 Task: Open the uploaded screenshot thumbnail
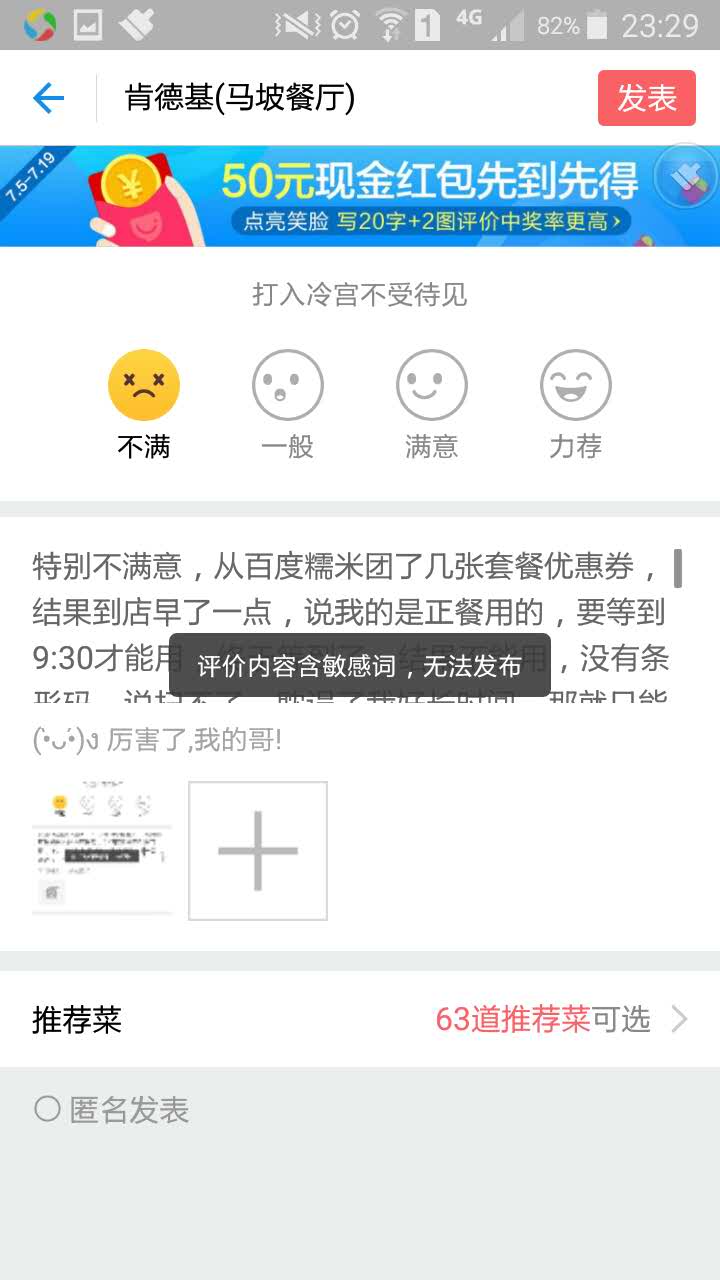point(102,850)
